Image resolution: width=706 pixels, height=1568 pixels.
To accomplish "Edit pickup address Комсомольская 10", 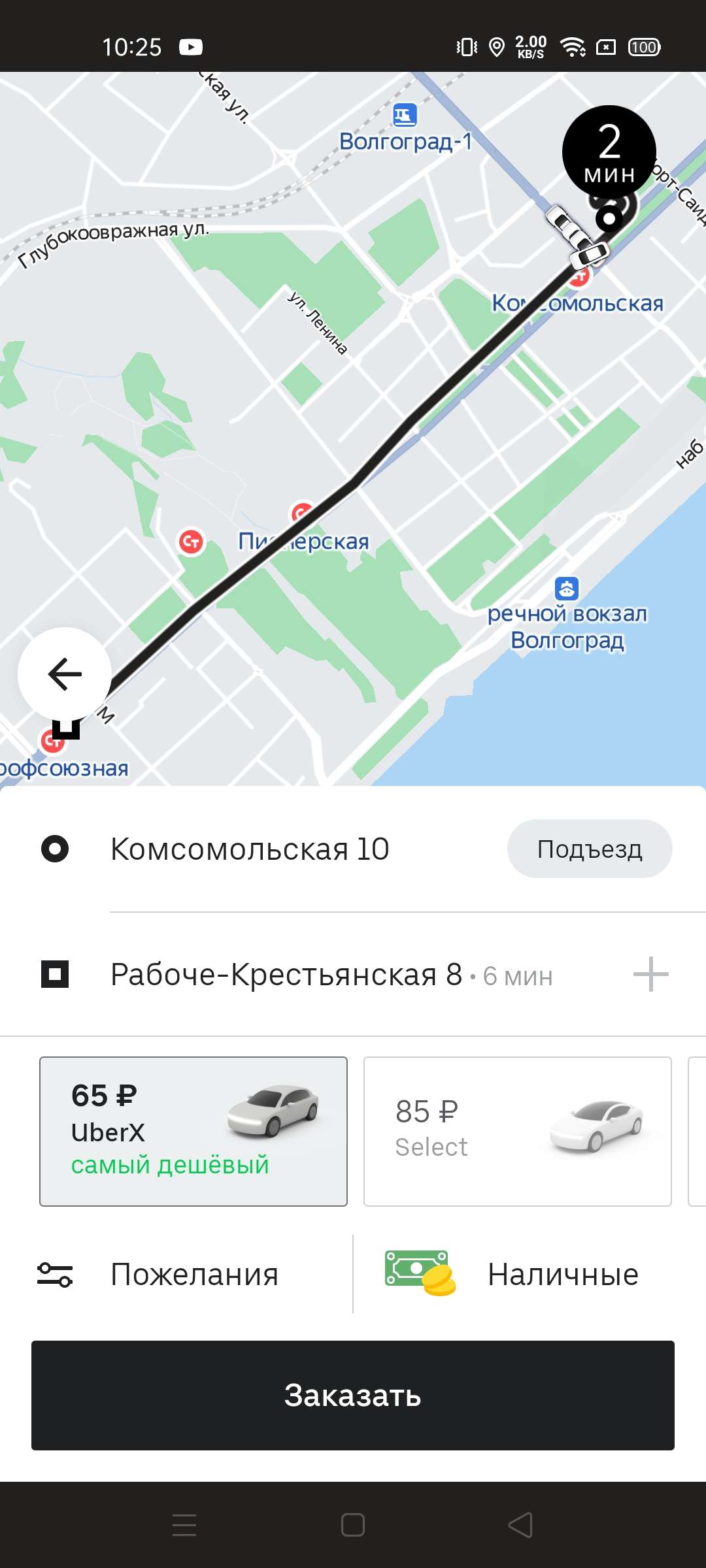I will [x=250, y=849].
